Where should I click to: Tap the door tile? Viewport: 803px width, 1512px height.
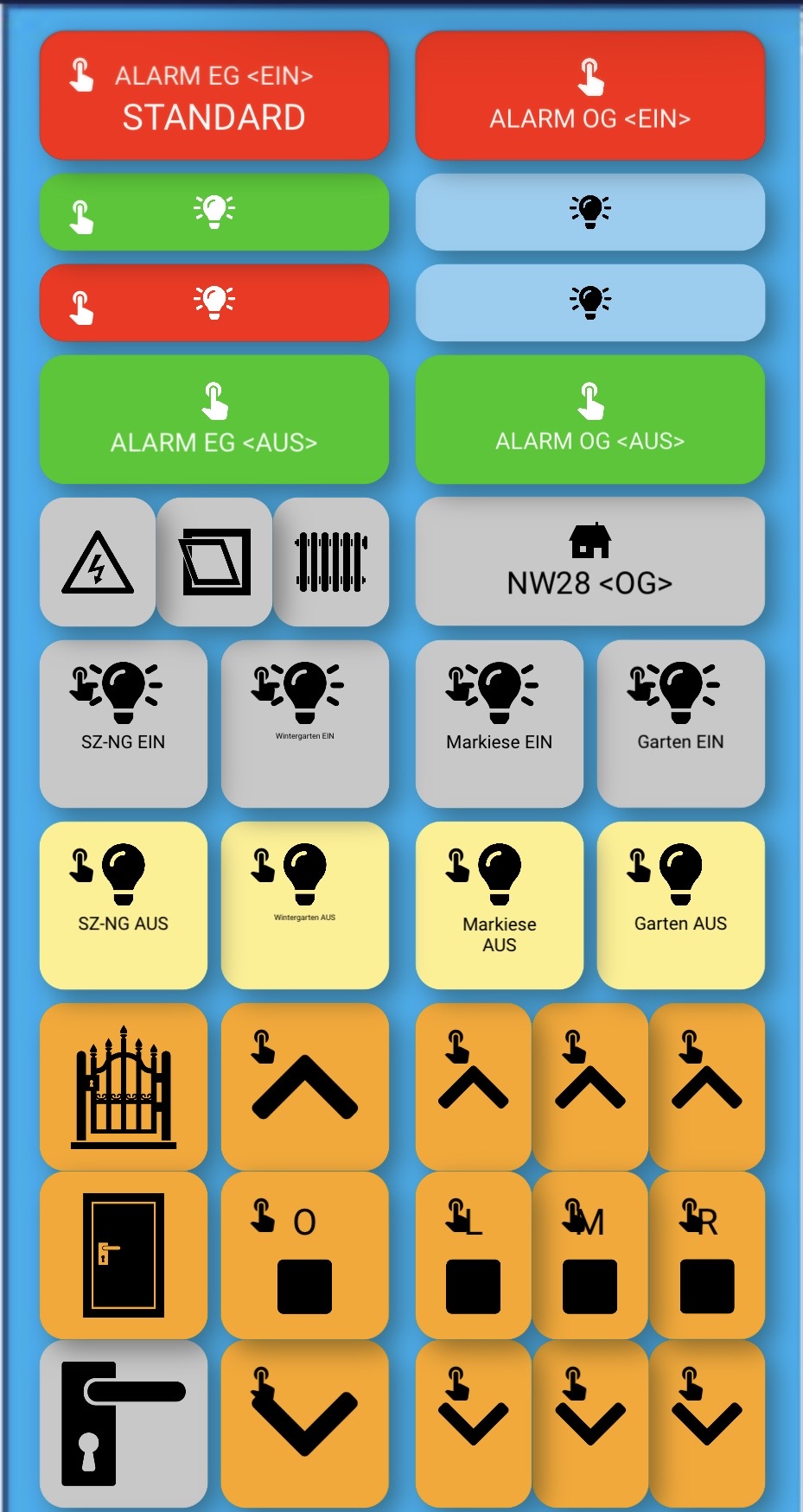pyautogui.click(x=124, y=1255)
